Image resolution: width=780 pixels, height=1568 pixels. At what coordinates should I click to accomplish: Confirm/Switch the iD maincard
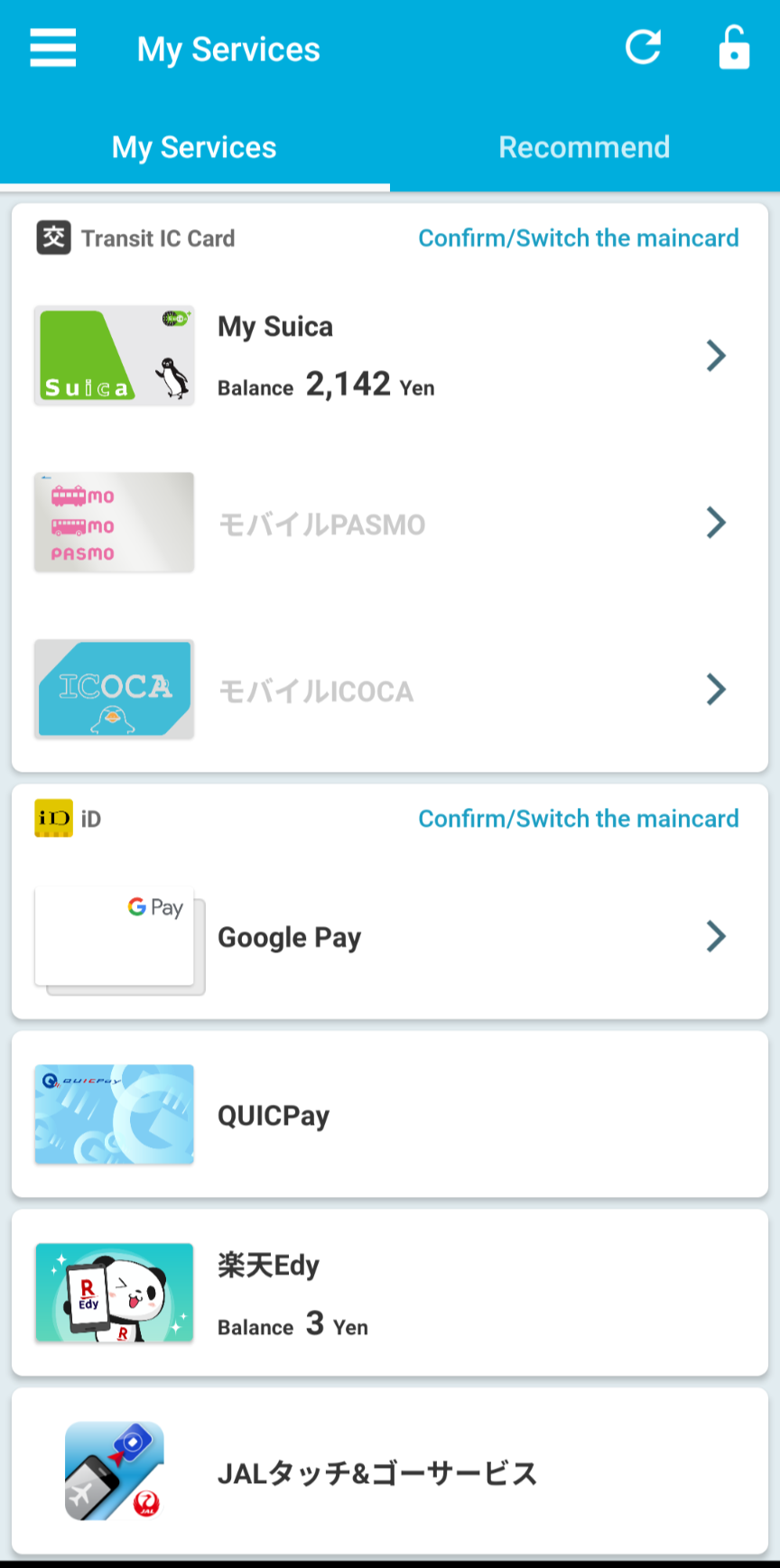click(578, 819)
